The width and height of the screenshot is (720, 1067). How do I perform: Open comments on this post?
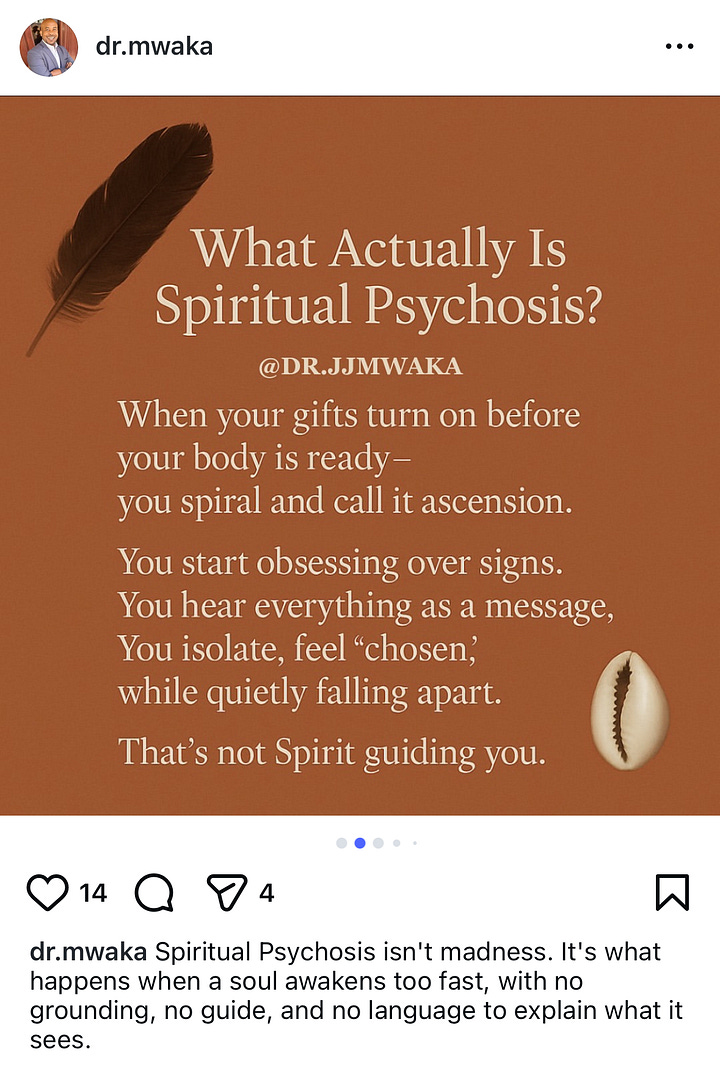click(154, 892)
